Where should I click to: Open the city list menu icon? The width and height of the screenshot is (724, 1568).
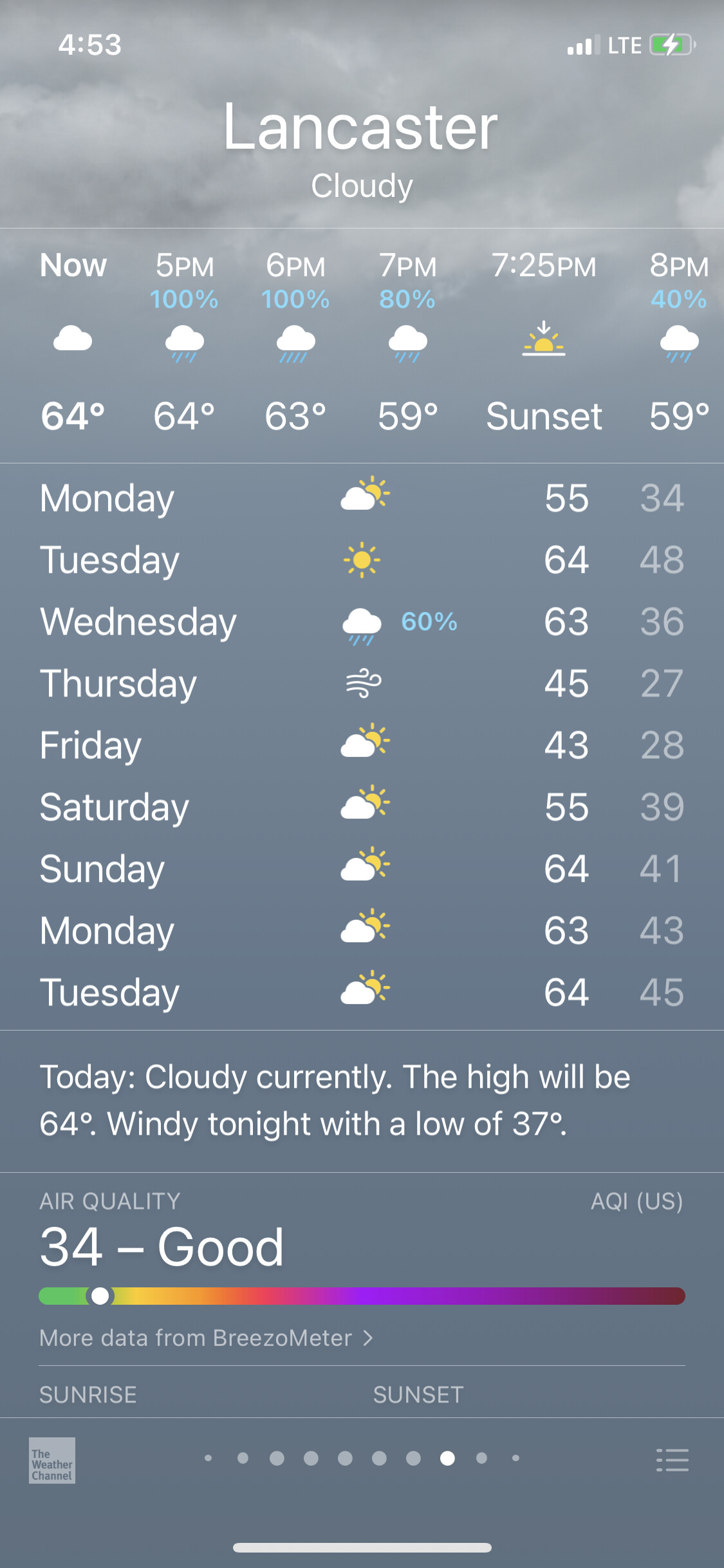(672, 1460)
